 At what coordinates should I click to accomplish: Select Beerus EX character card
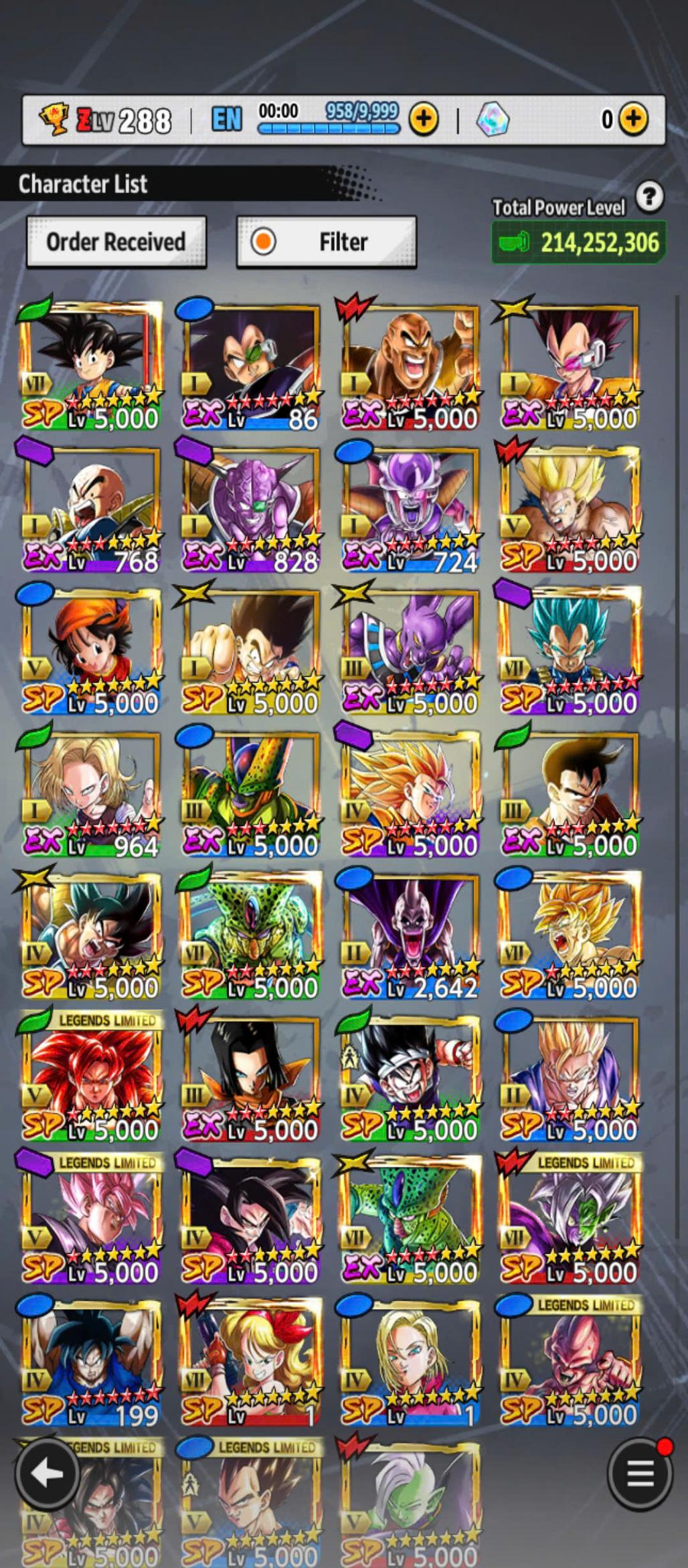(x=410, y=649)
